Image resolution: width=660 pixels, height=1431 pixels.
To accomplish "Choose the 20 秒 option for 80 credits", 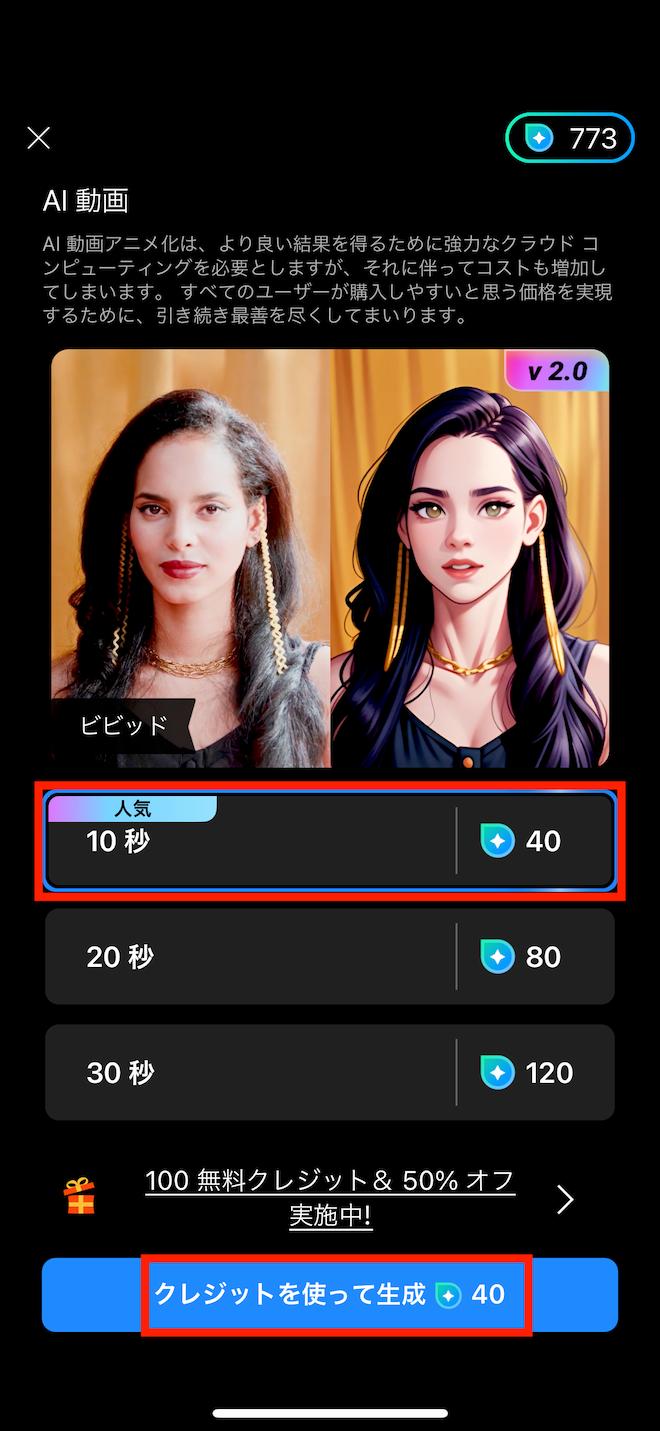I will [330, 957].
